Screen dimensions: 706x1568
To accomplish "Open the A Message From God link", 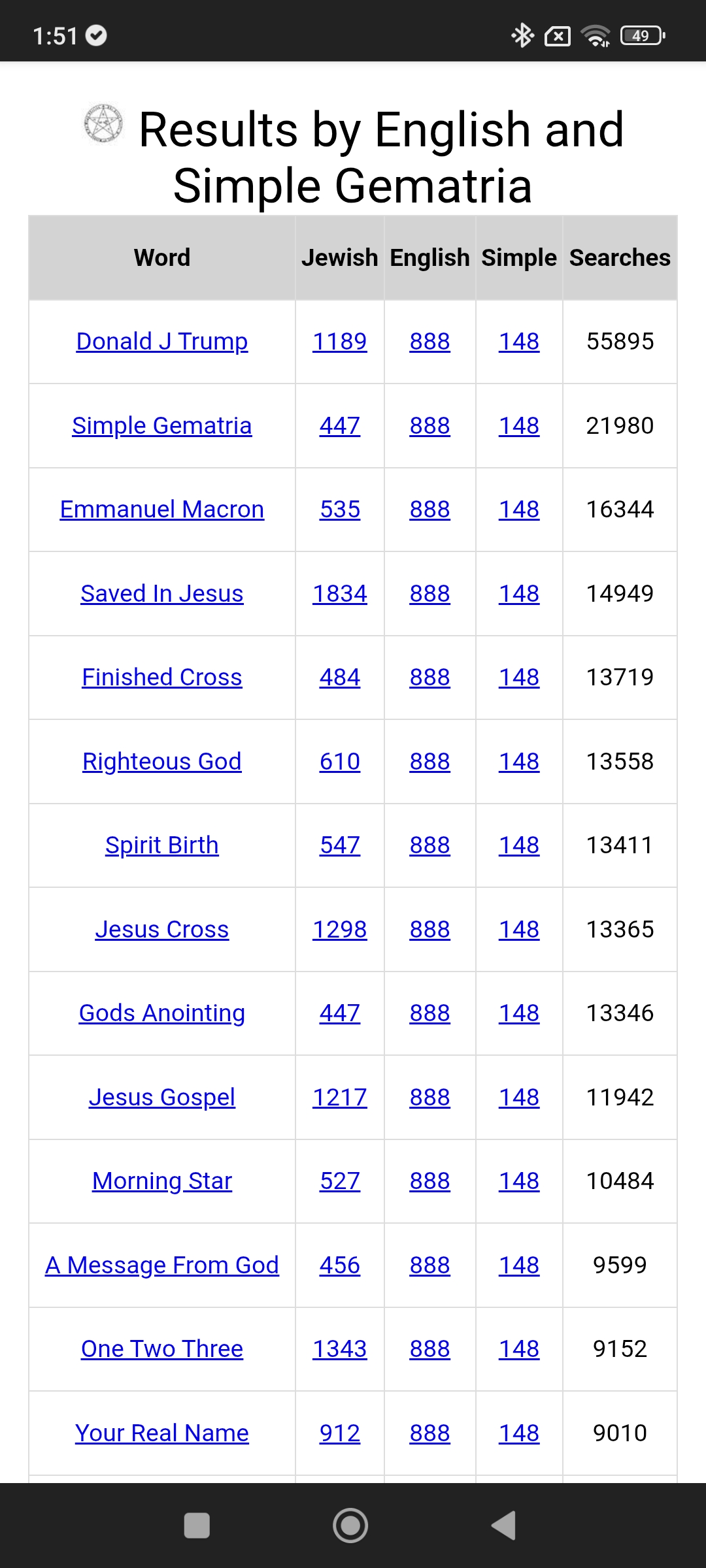I will (161, 1265).
